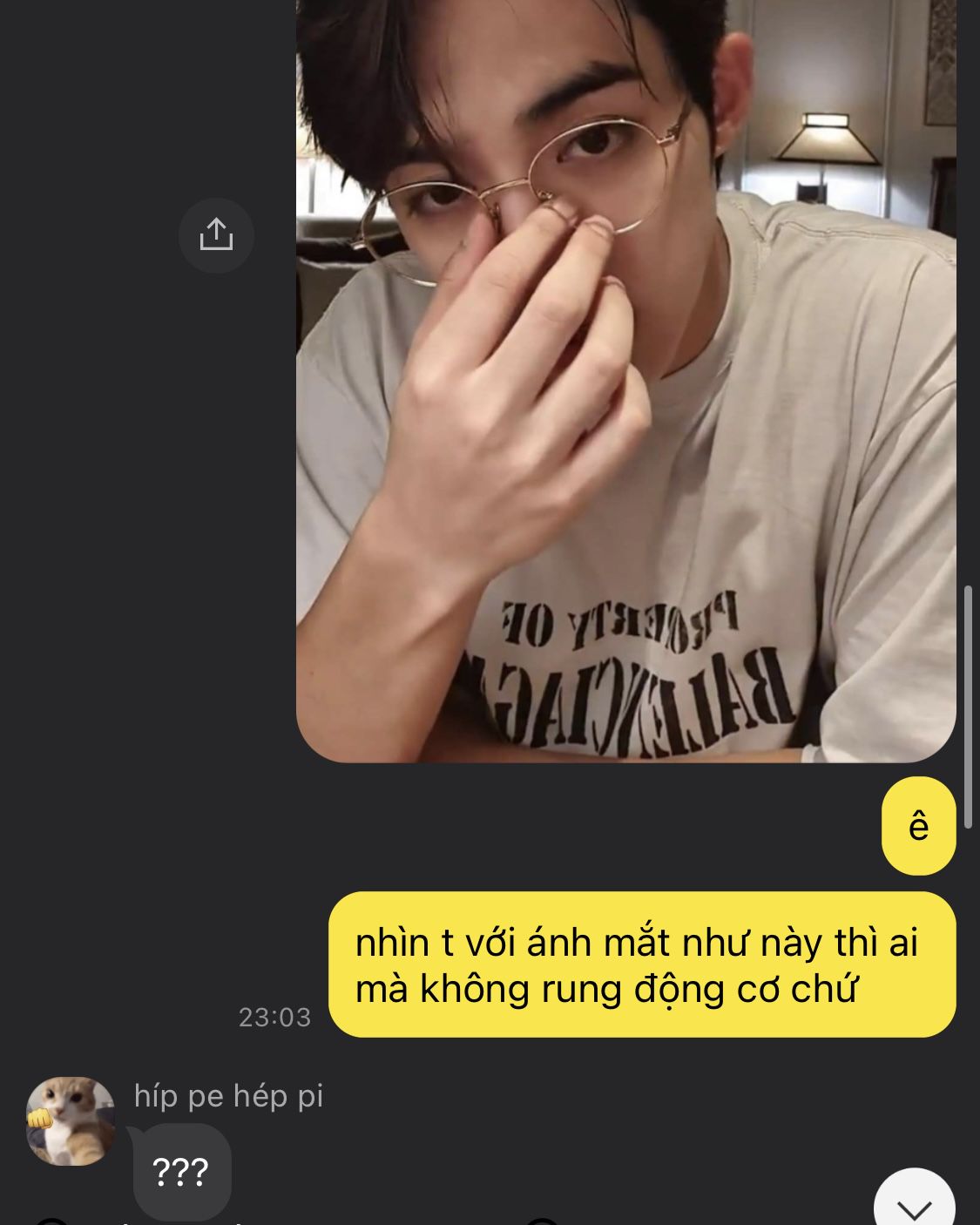
Task: Open híp pe hép pi's profile picture
Action: point(71,1121)
